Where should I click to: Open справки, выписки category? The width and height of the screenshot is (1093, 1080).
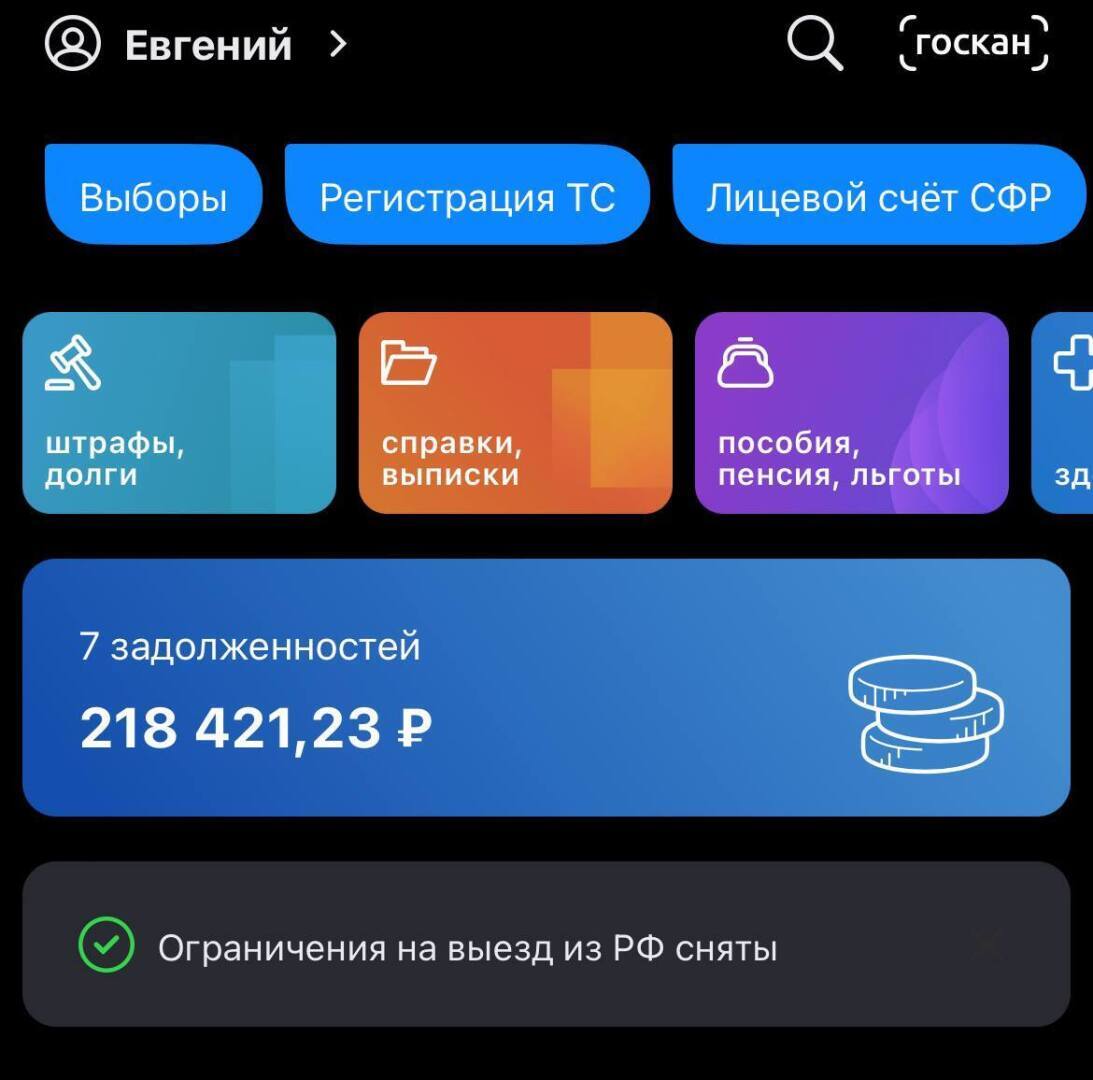(x=515, y=413)
